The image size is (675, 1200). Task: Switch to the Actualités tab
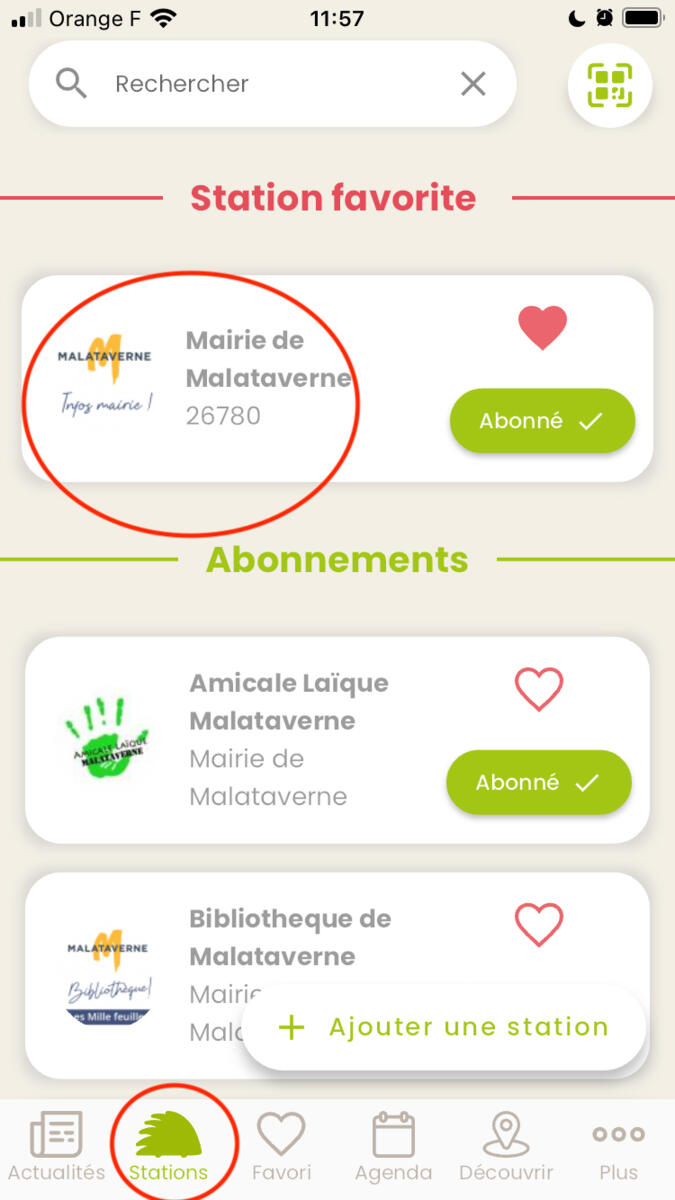pos(56,1146)
